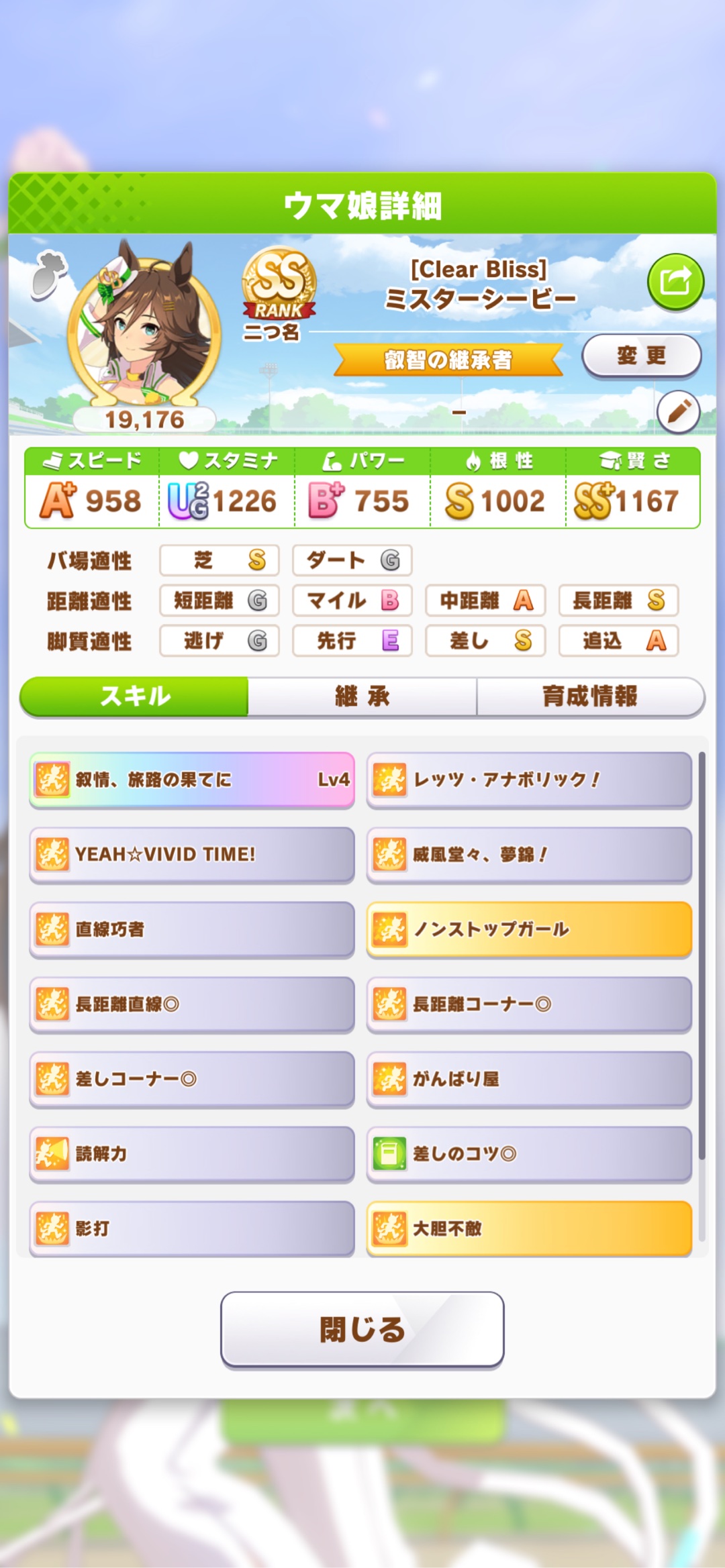725x1568 pixels.
Task: Show the 直線巧者 skill details
Action: [192, 929]
